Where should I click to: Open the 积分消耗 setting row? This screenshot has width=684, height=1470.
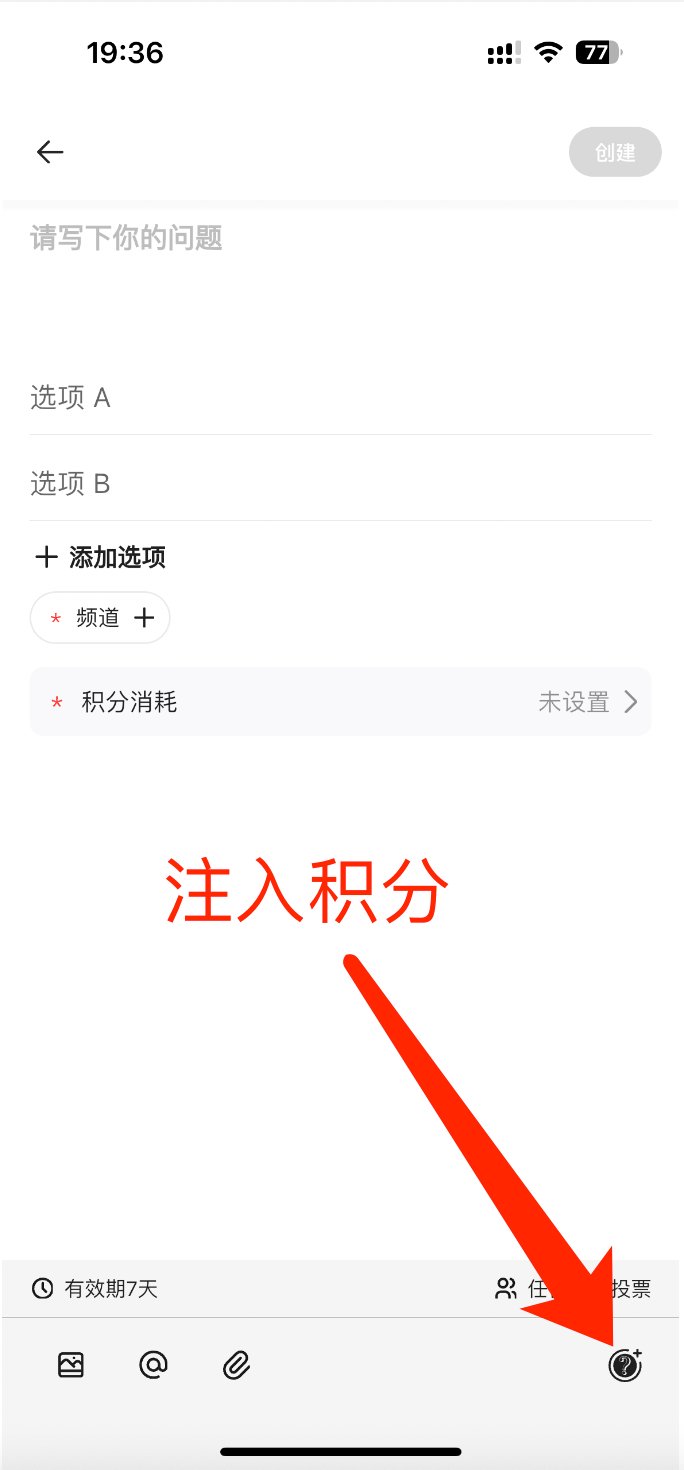(x=340, y=702)
